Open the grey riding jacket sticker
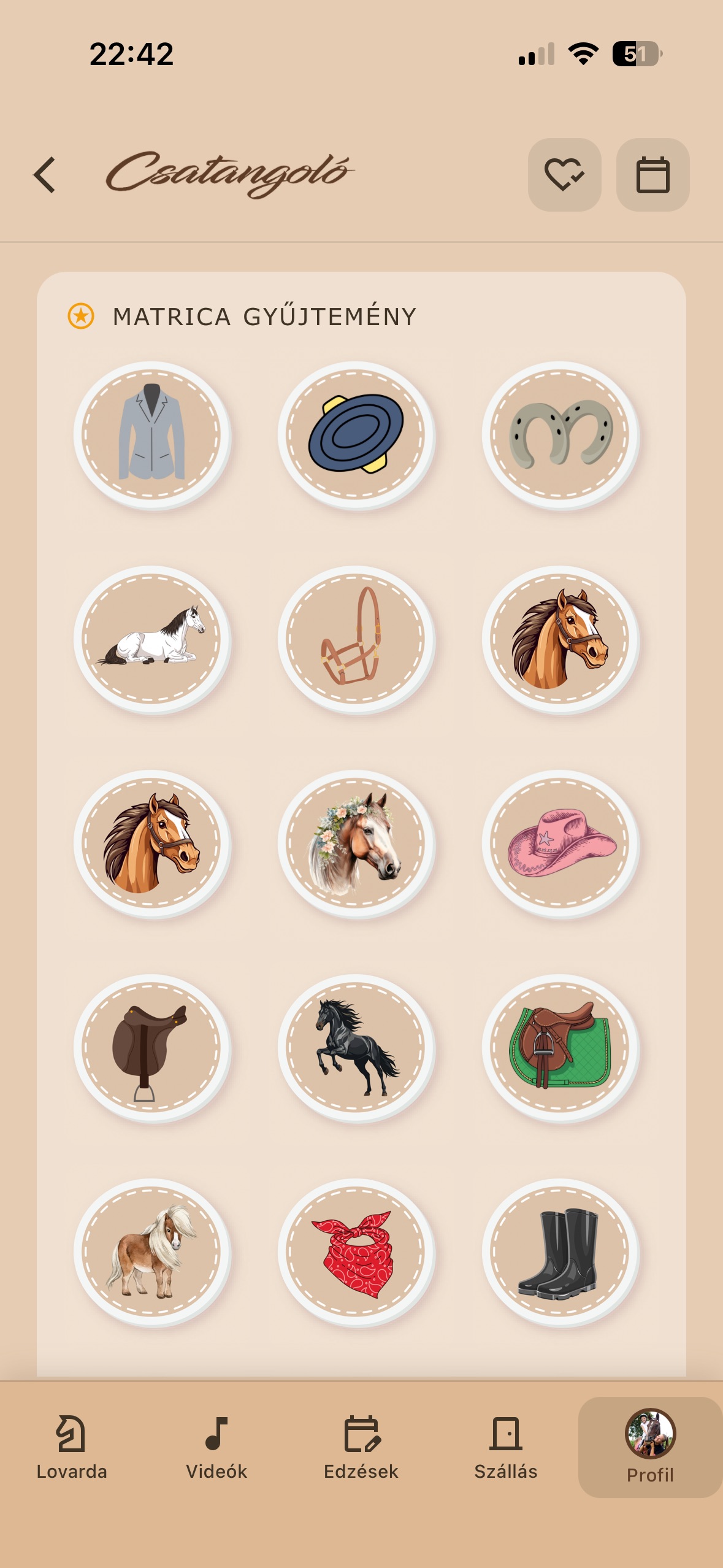Screen dimensions: 723x1568 151,435
